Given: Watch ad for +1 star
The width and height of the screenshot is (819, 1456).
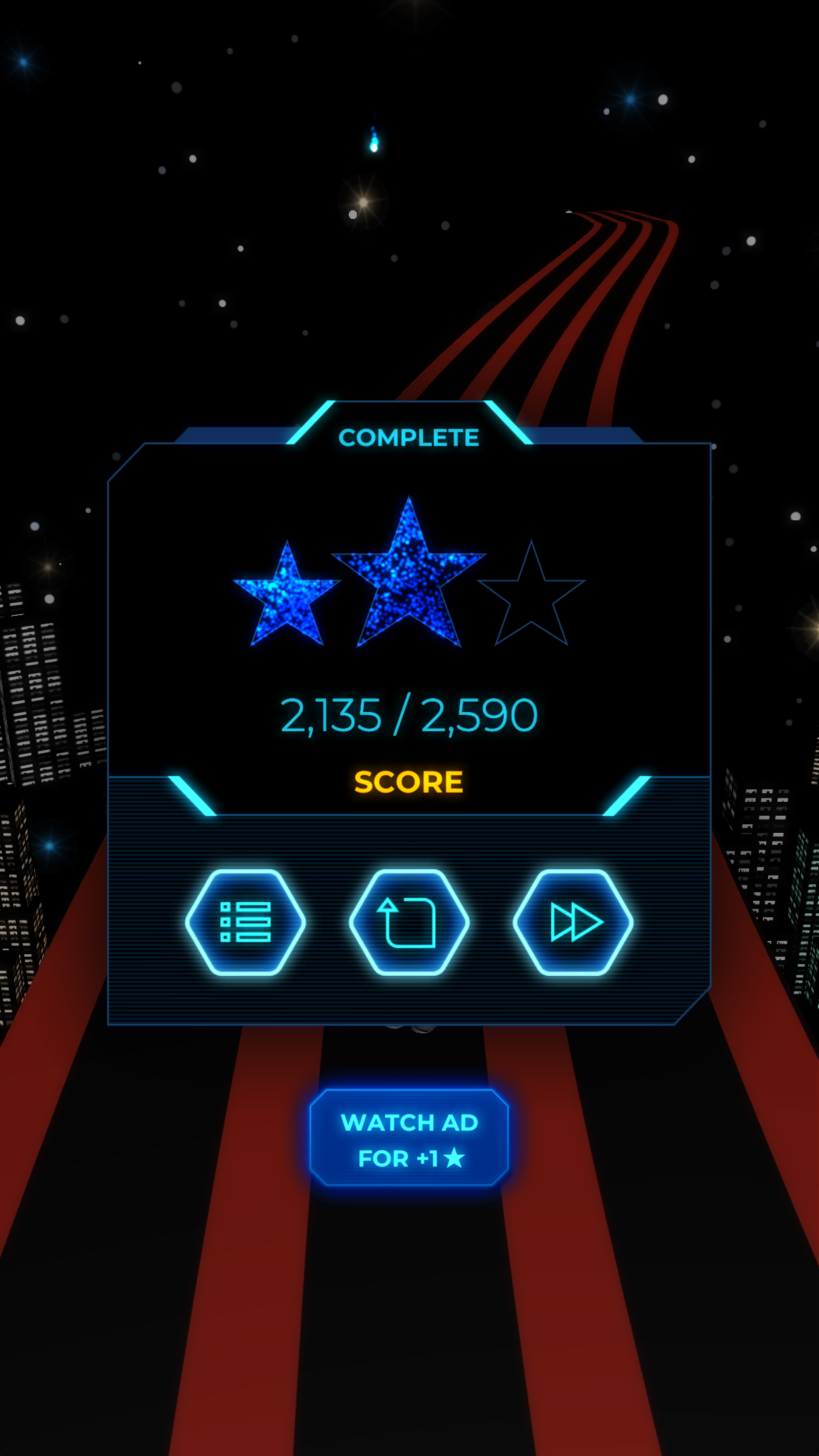Looking at the screenshot, I should [409, 1139].
